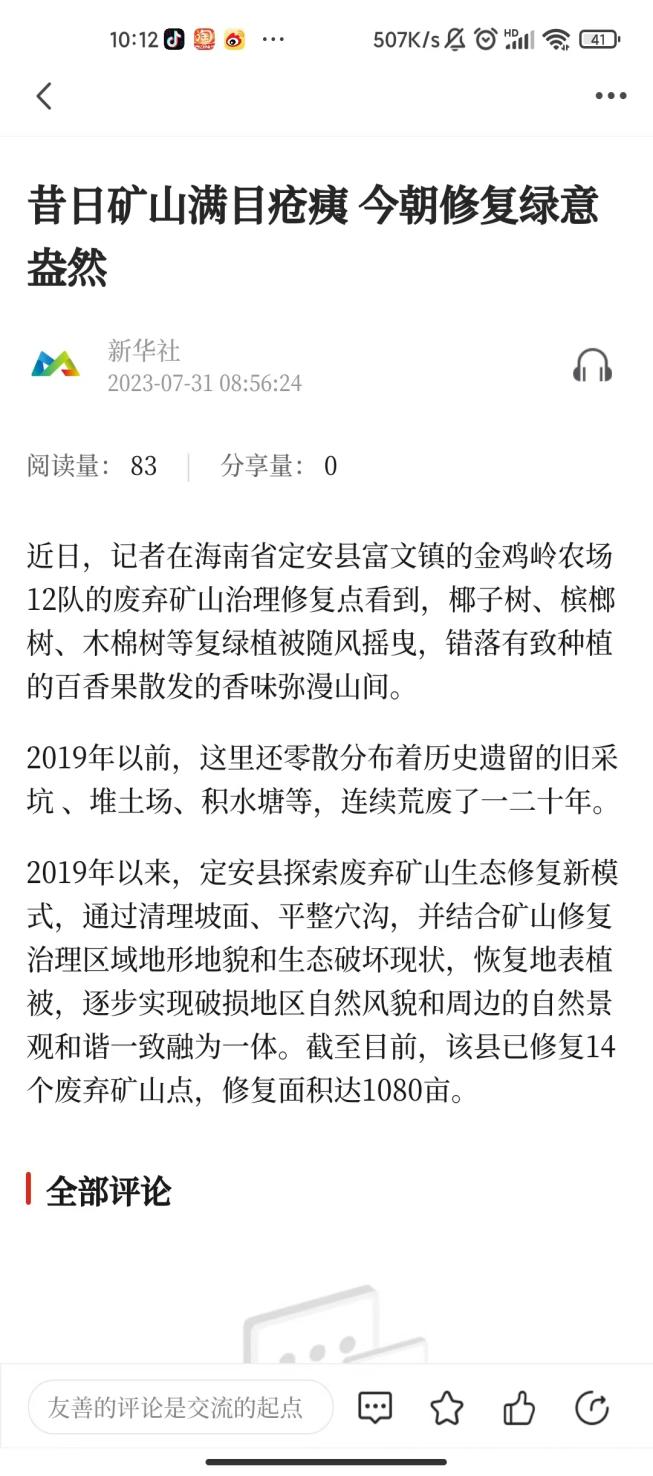Open the three-dot overflow menu
The height and width of the screenshot is (1476, 653).
click(610, 96)
